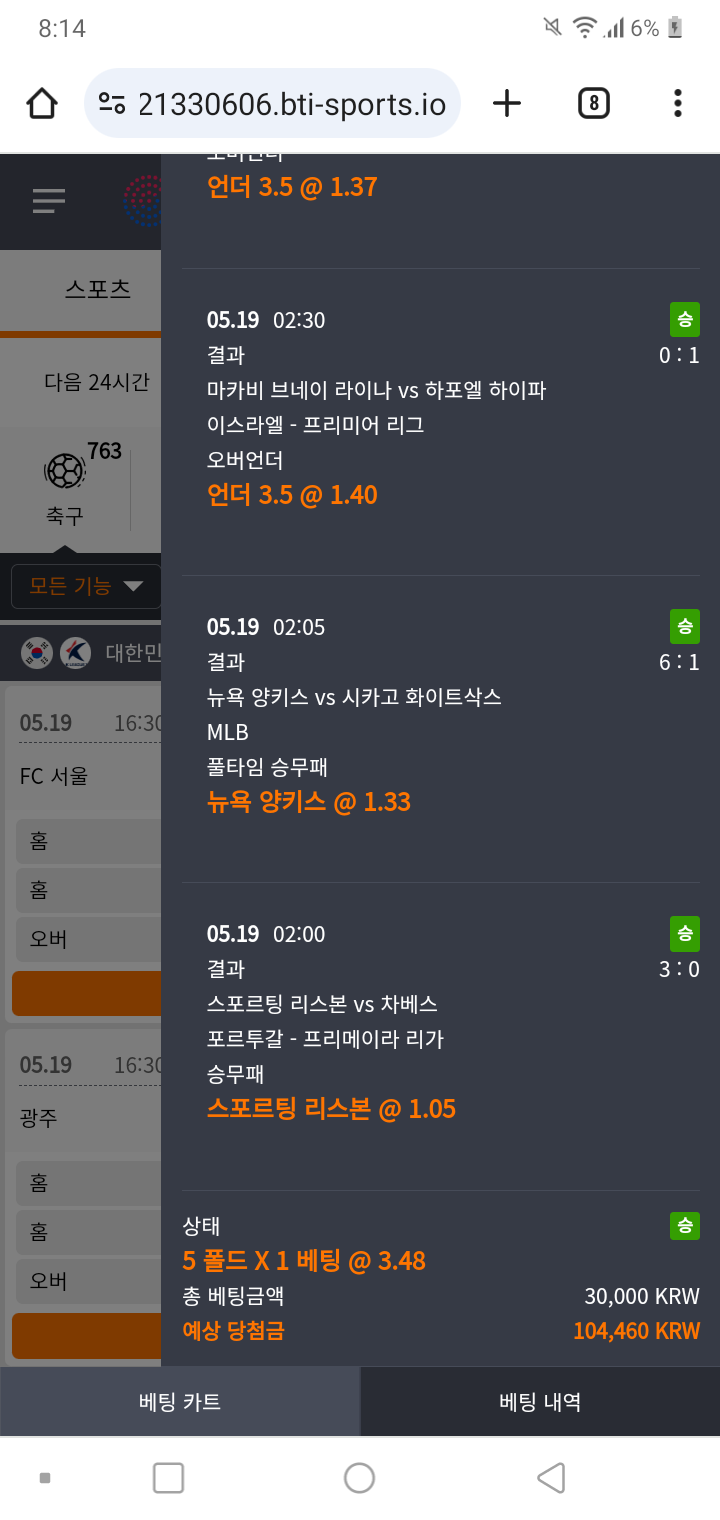This screenshot has height=1520, width=720.
Task: Go back with the system back button
Action: point(551,1478)
